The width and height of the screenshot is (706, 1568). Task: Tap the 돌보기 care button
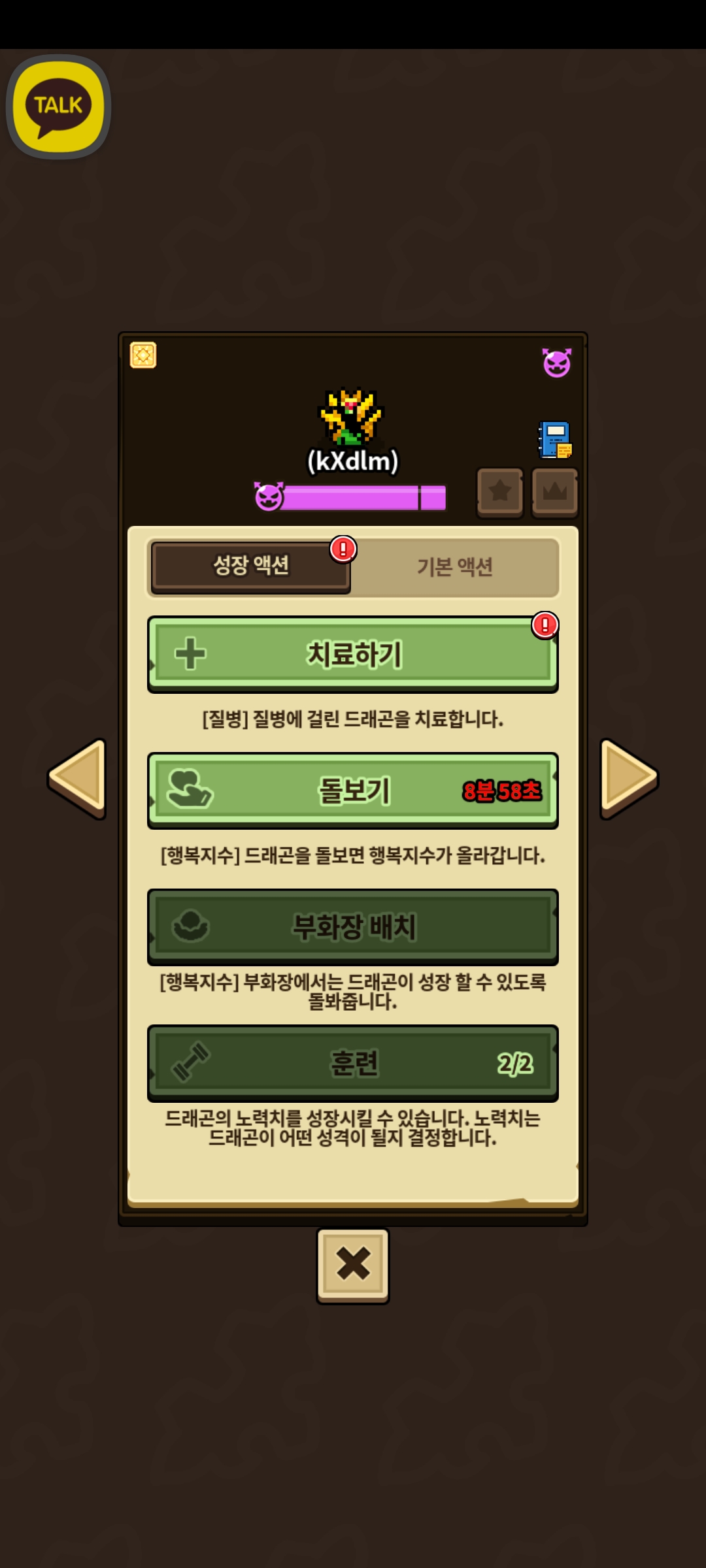tap(353, 791)
